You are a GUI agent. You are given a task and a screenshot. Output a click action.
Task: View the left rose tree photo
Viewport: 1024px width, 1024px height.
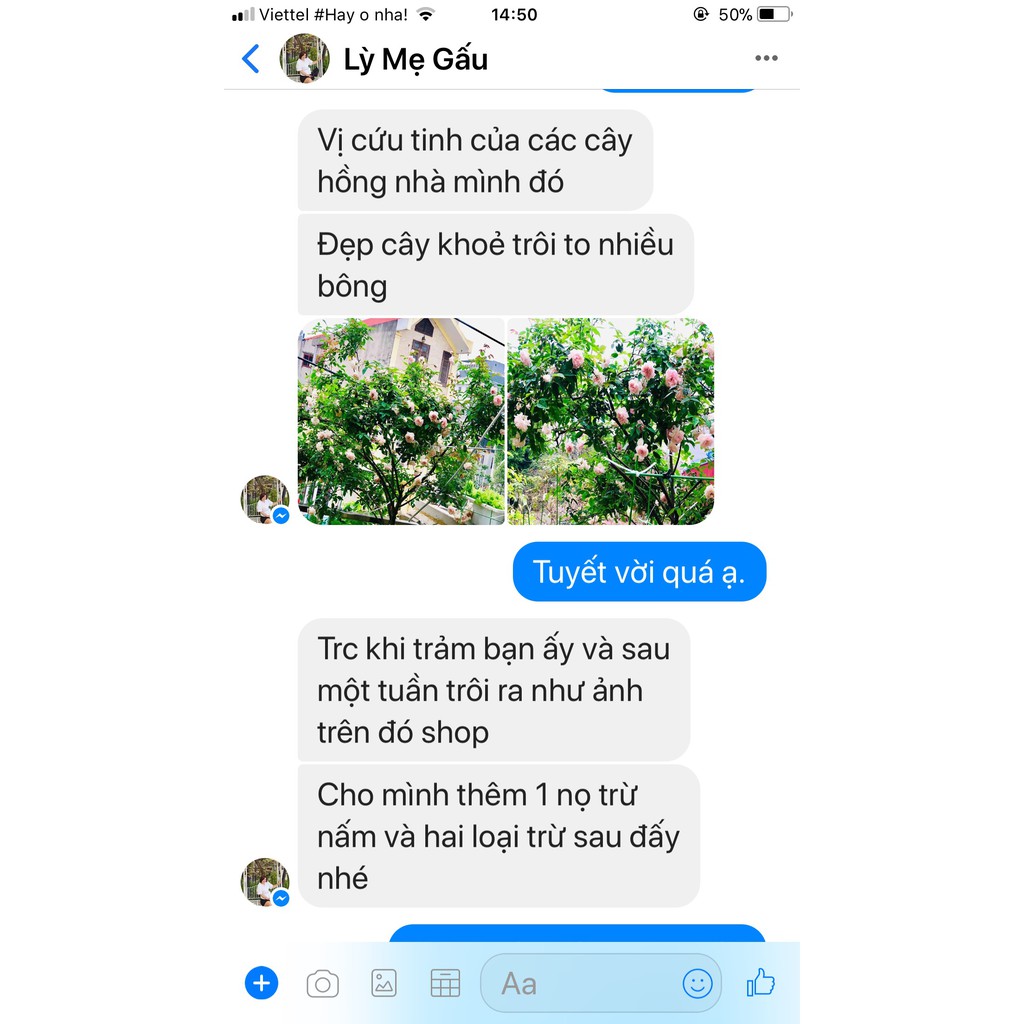(x=401, y=421)
